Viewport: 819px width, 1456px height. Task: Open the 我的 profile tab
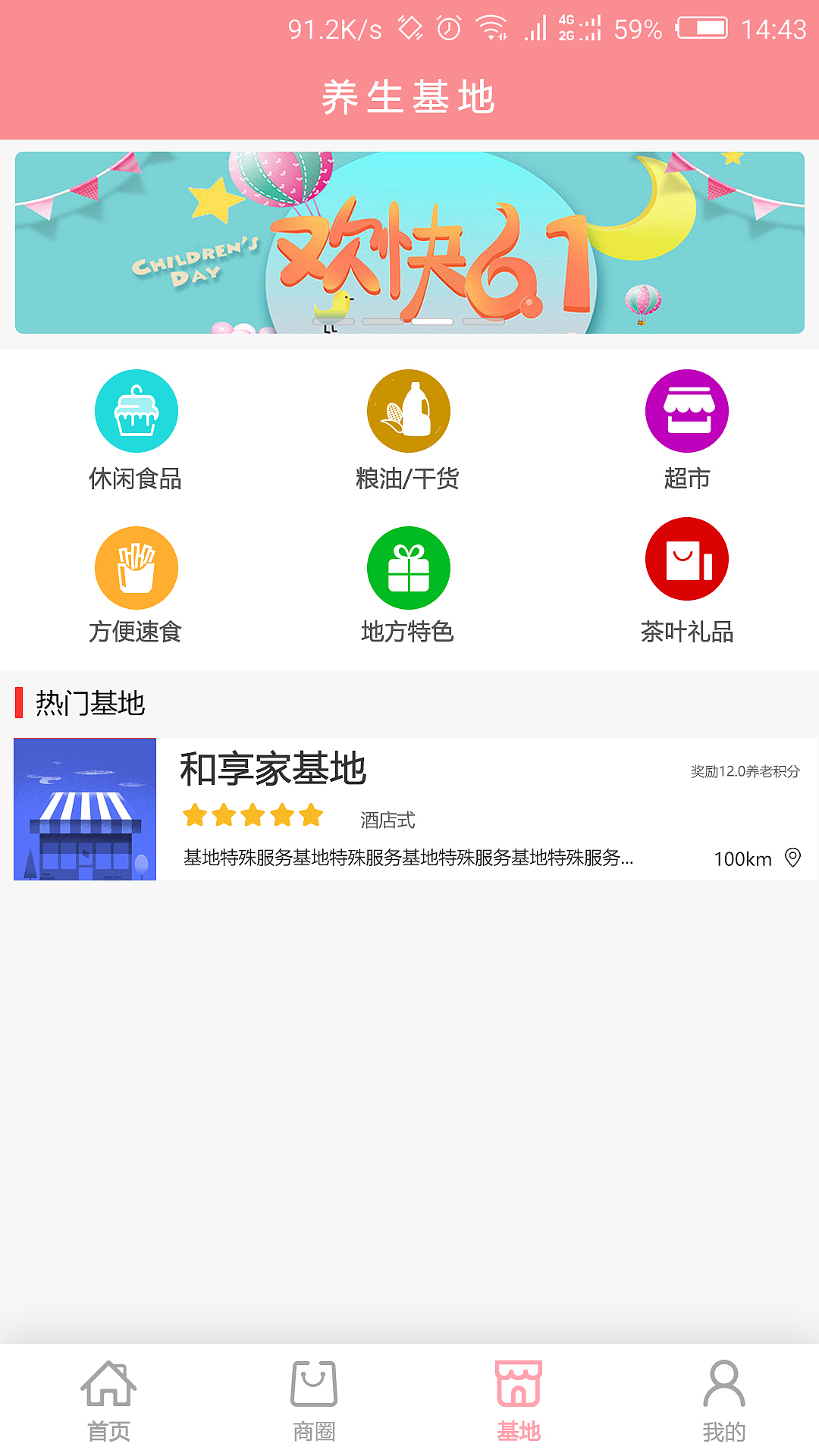(723, 1401)
